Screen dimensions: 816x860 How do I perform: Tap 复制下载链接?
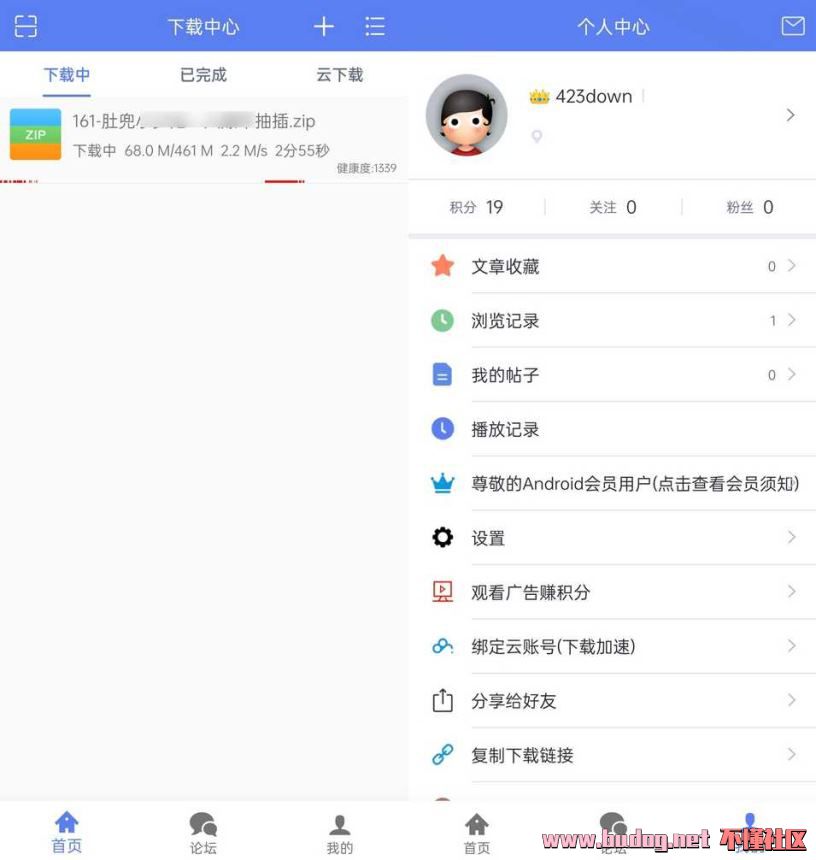click(x=612, y=755)
